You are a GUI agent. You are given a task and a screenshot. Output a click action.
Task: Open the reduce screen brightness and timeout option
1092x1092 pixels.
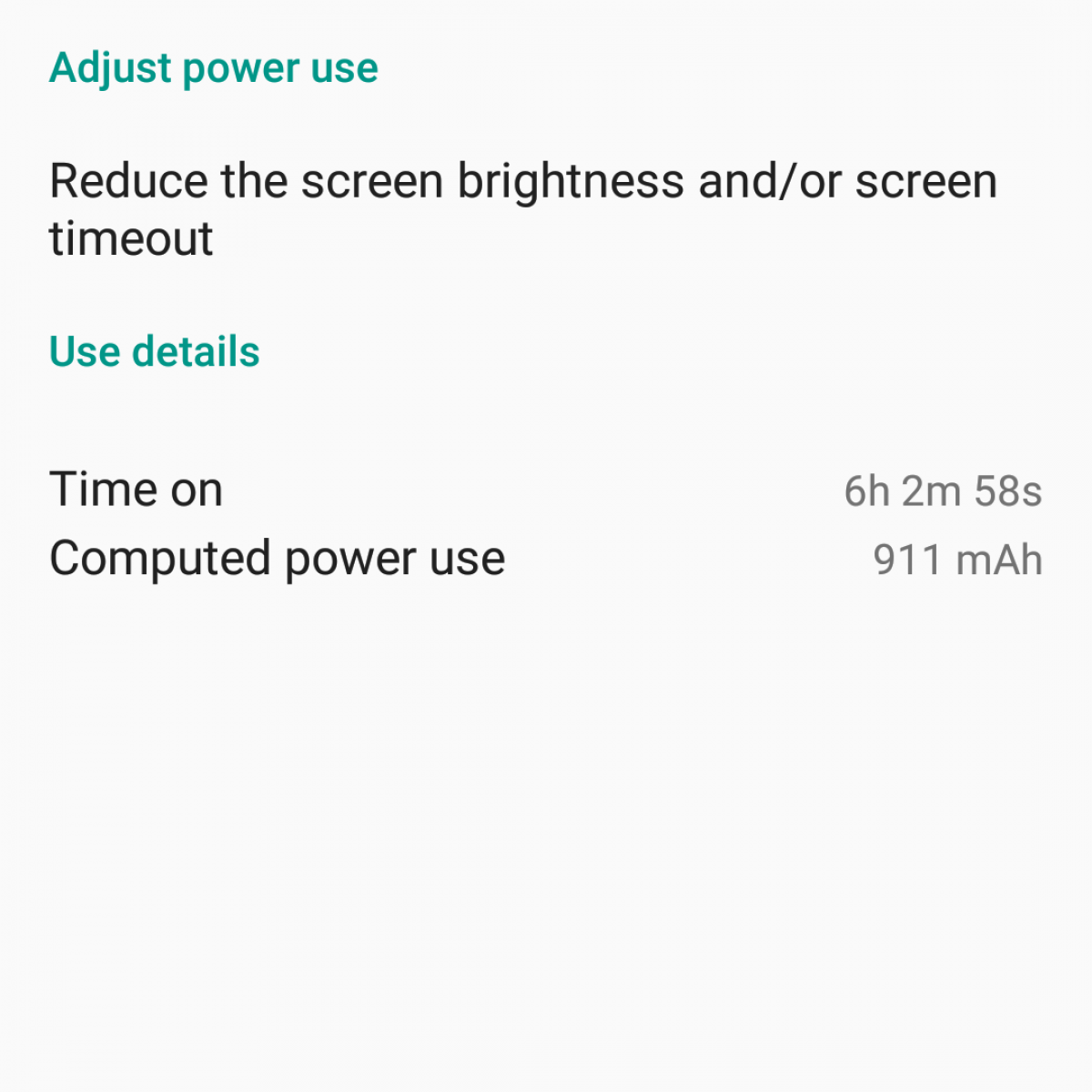pos(523,209)
